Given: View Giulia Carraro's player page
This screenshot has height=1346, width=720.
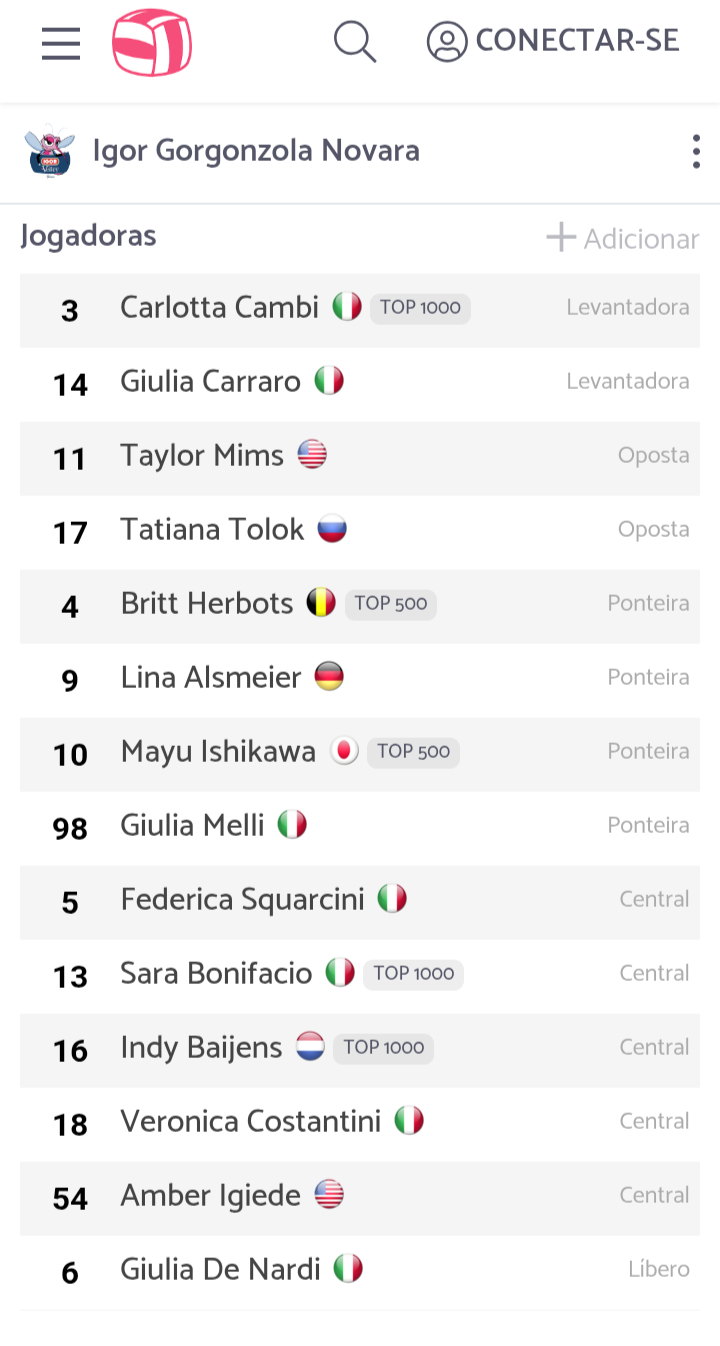Looking at the screenshot, I should click(x=210, y=382).
